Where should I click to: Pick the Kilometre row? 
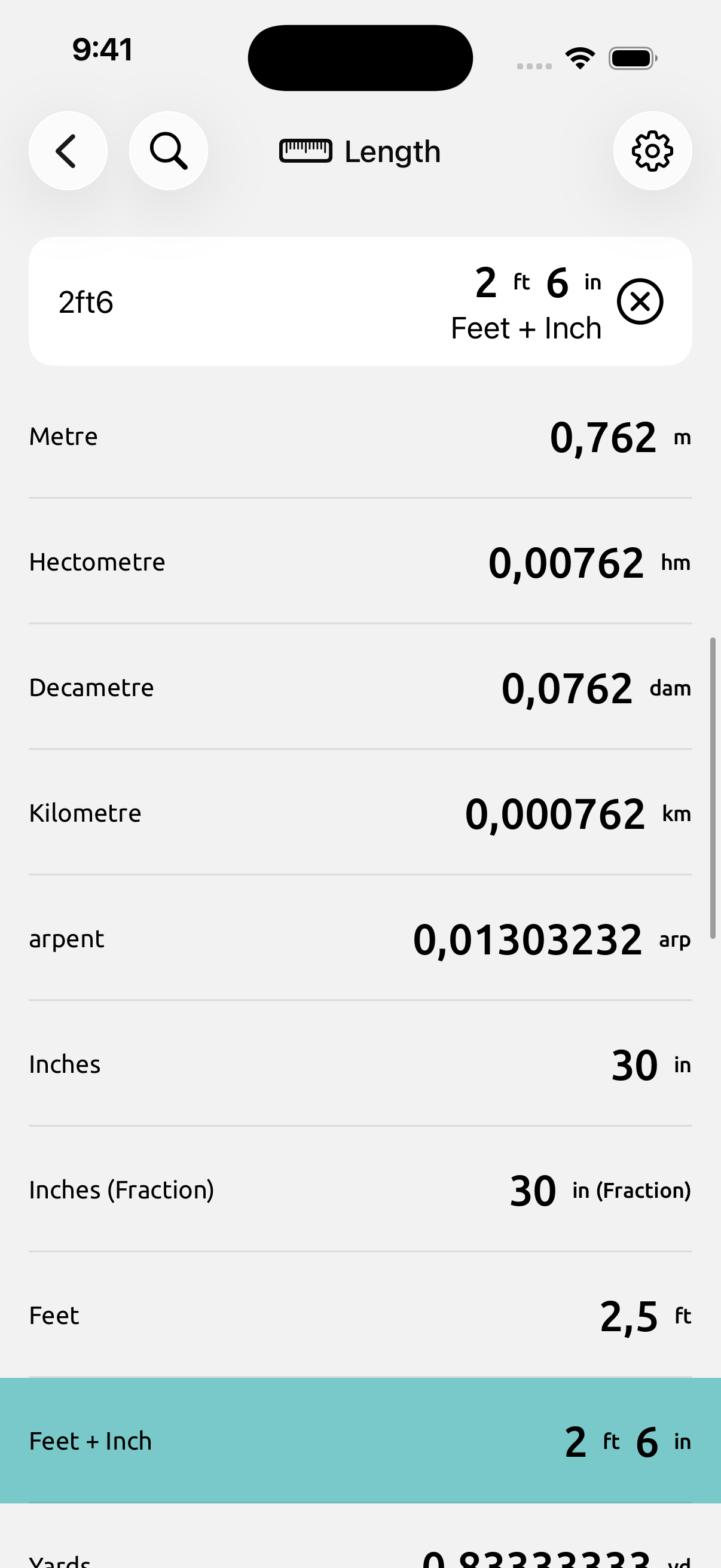click(360, 813)
